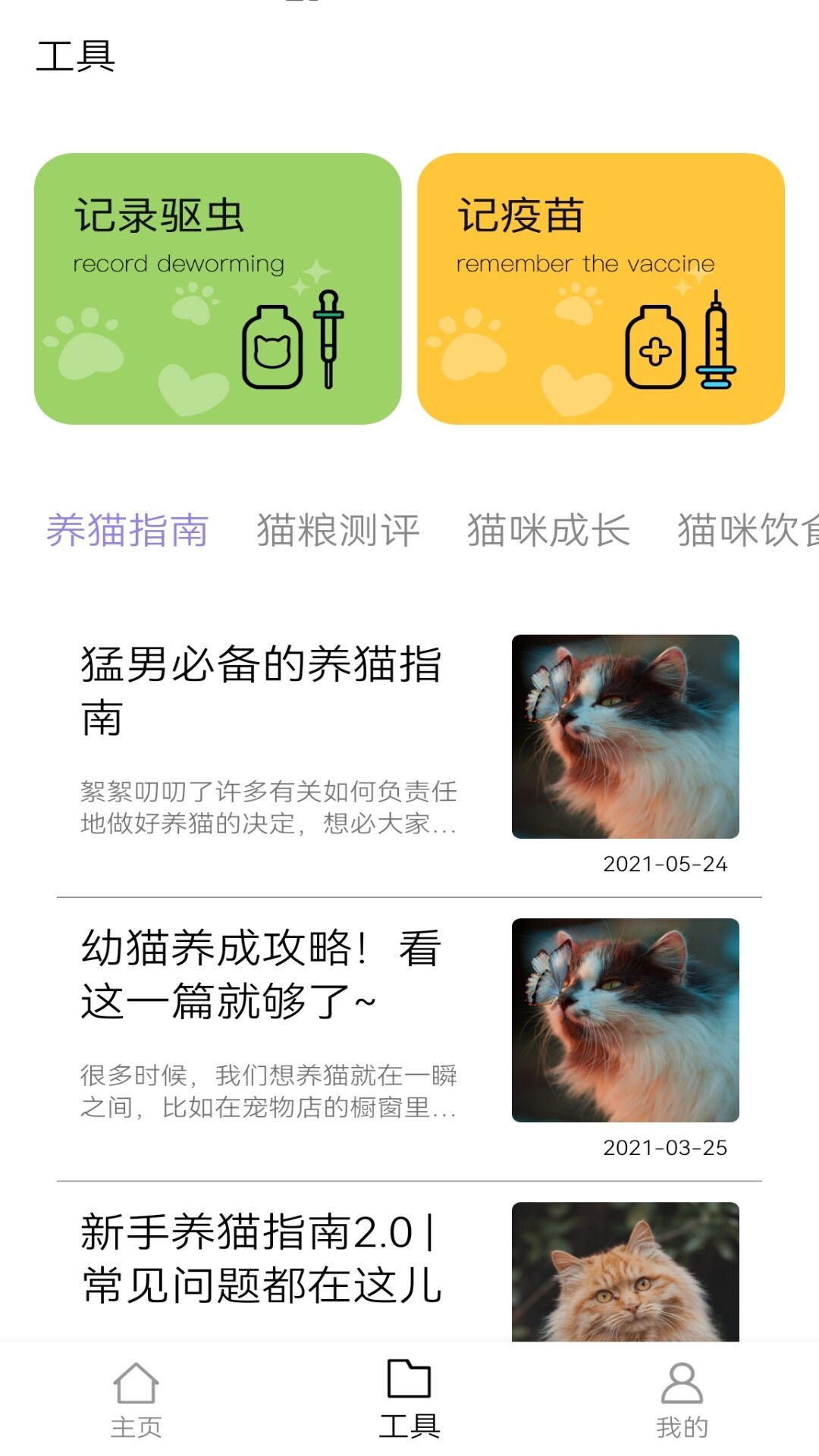The height and width of the screenshot is (1456, 819).
Task: Stay on the 养猫指南 tab
Action: pyautogui.click(x=129, y=531)
